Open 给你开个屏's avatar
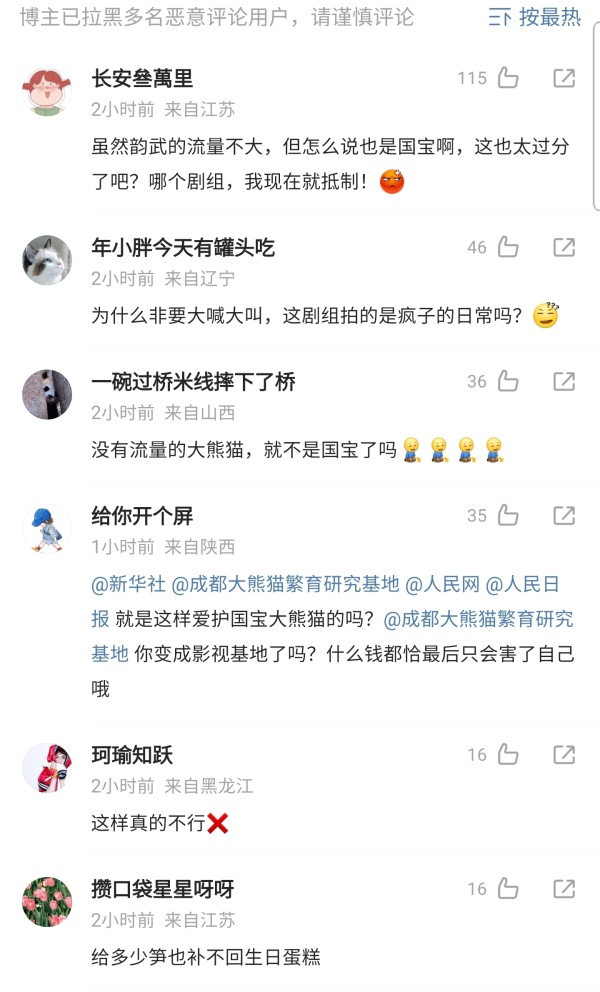Screen dimensions: 600x992 (x=46, y=530)
